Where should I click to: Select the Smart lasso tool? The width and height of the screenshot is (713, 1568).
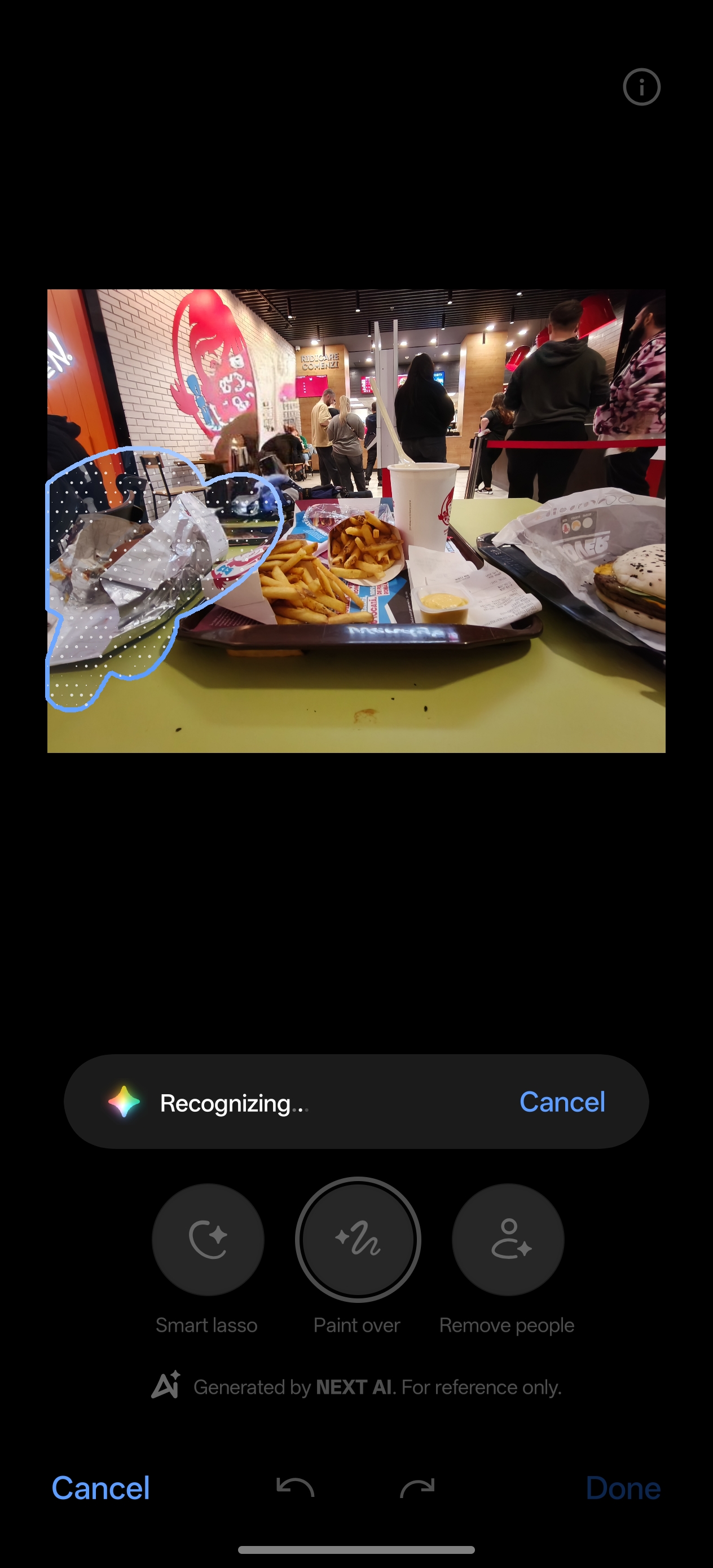coord(208,1239)
